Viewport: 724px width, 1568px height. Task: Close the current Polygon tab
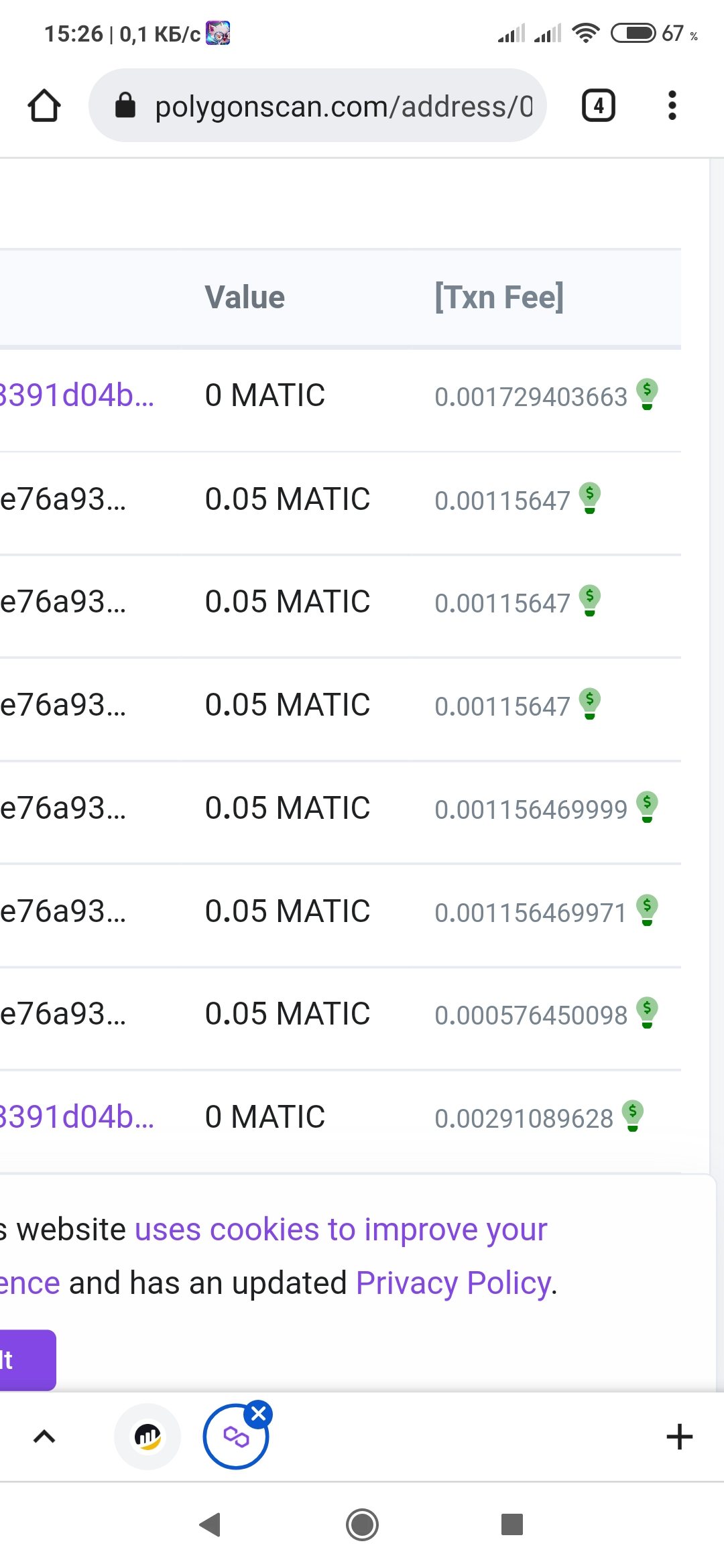point(259,1414)
